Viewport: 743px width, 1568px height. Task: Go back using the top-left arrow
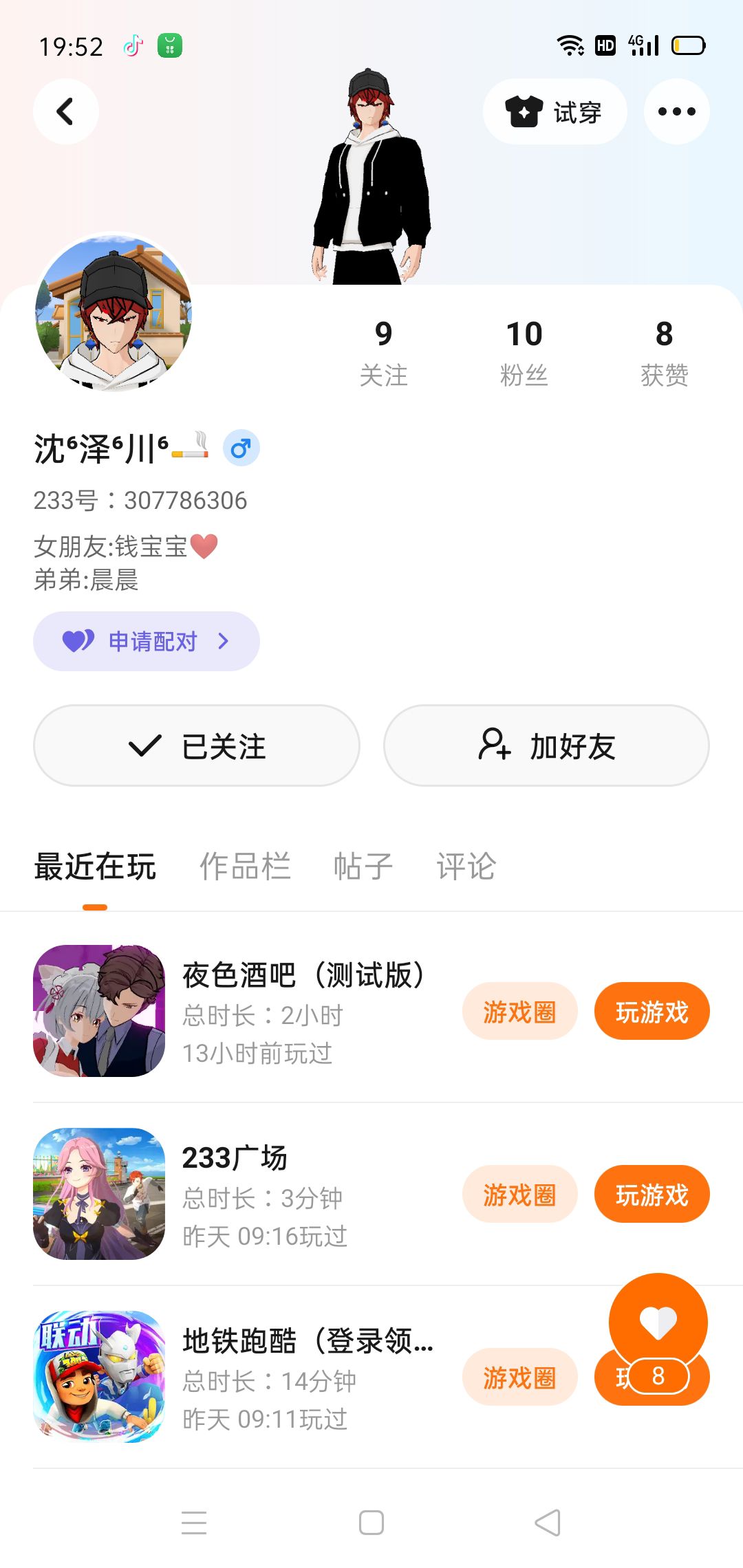[66, 111]
